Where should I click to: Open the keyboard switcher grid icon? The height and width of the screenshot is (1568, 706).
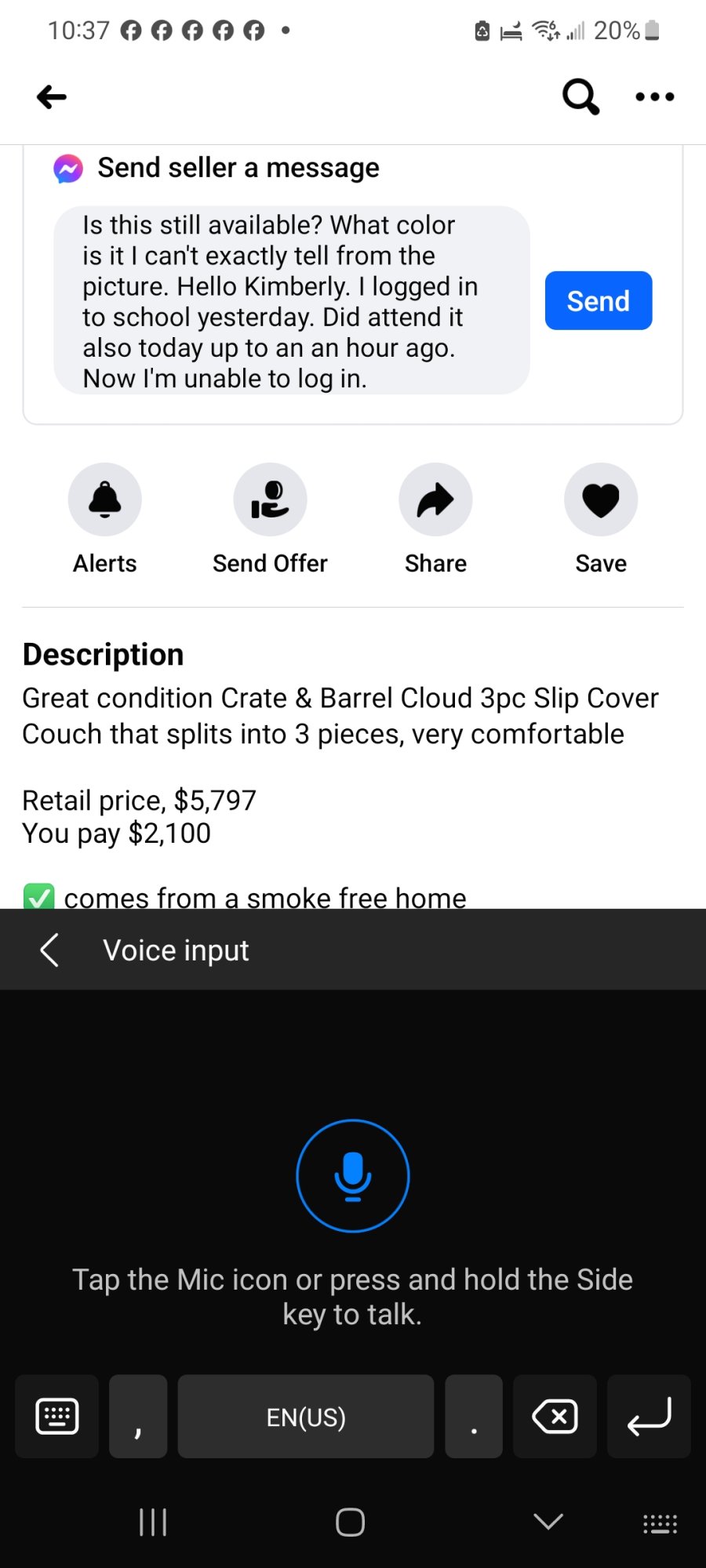[660, 1523]
